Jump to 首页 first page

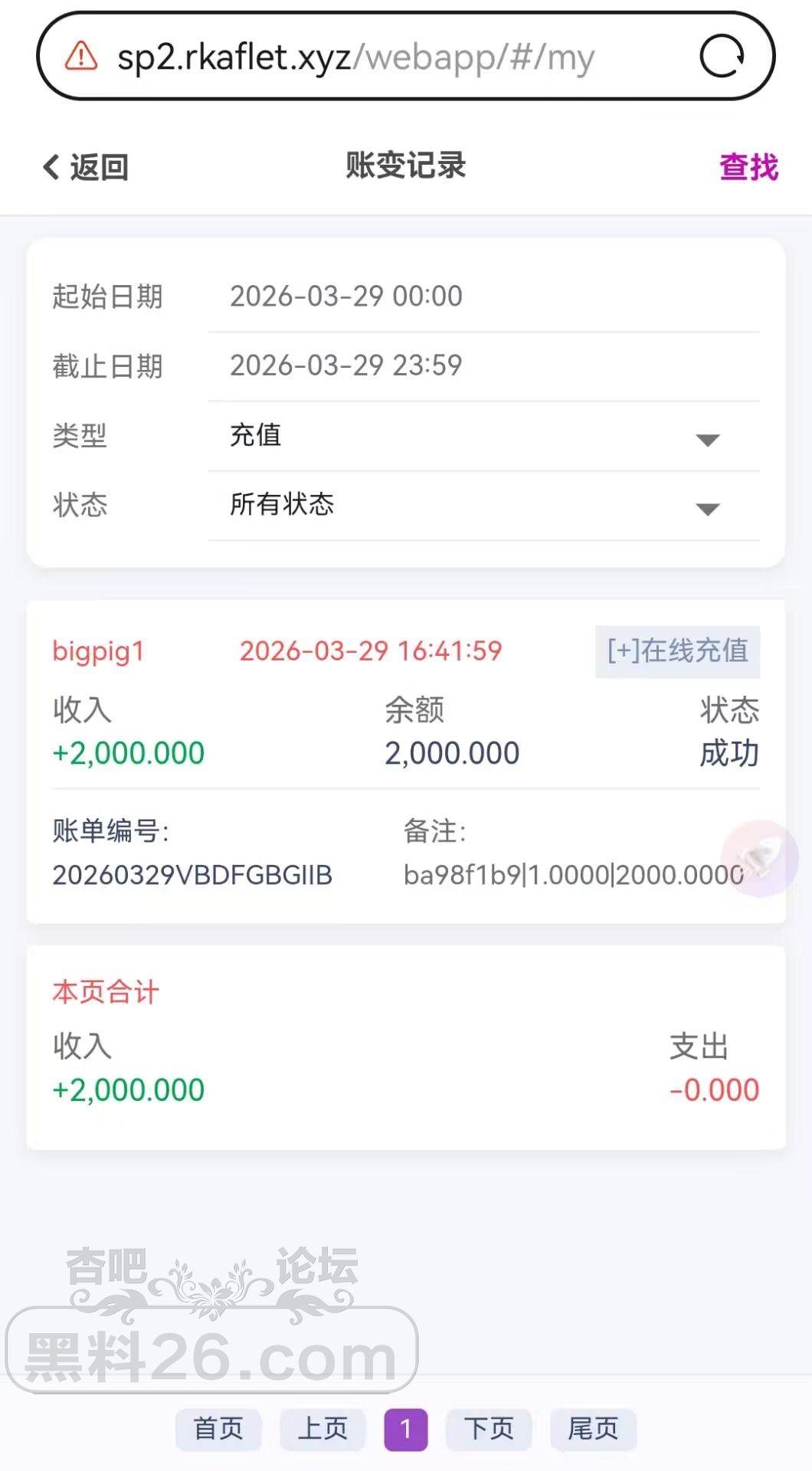point(218,1429)
